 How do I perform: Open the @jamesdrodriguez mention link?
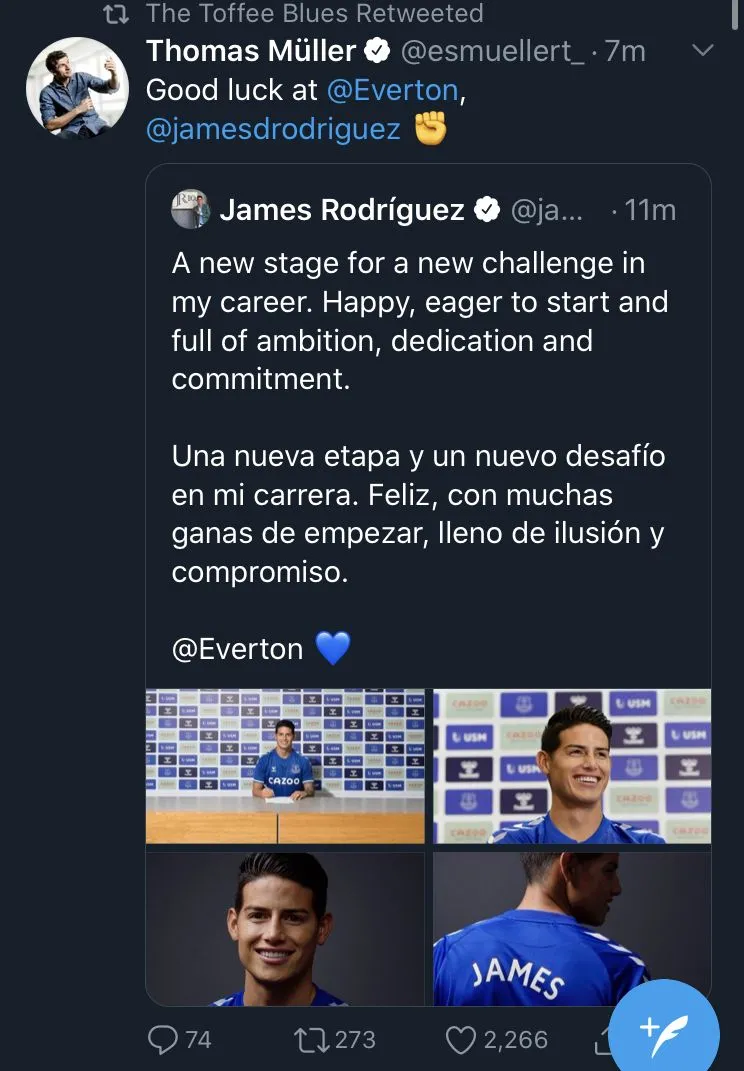pos(273,129)
